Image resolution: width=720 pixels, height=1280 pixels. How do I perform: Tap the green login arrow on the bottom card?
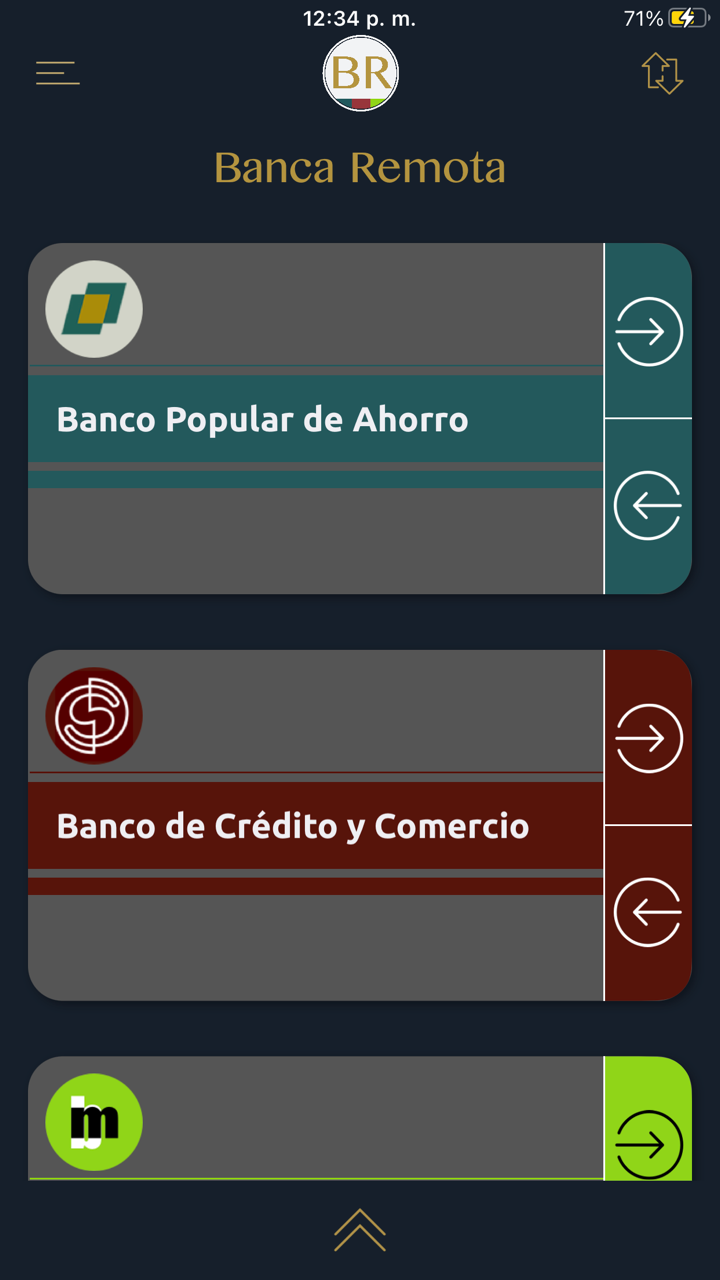click(648, 1144)
